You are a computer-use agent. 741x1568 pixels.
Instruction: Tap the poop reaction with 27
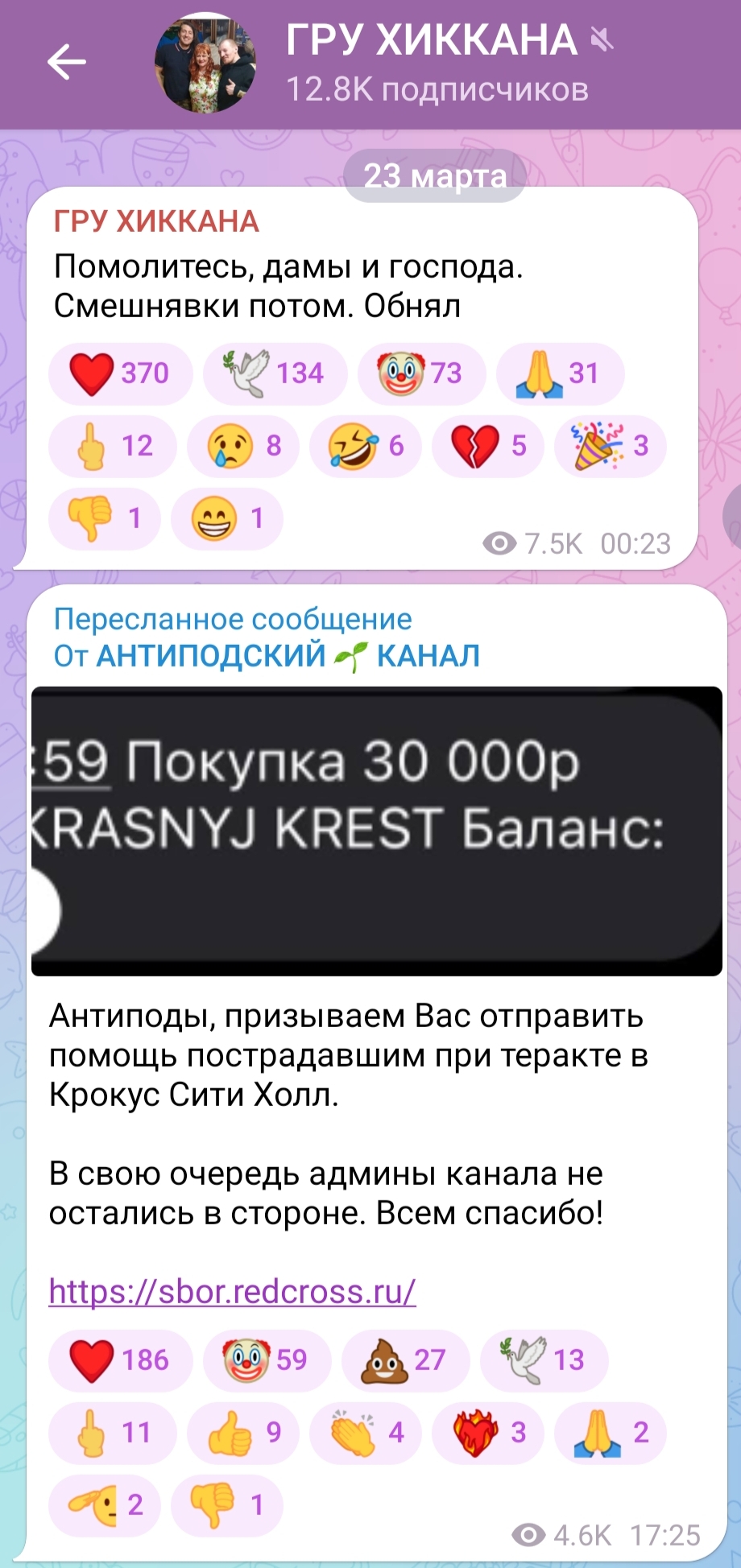click(x=406, y=1360)
